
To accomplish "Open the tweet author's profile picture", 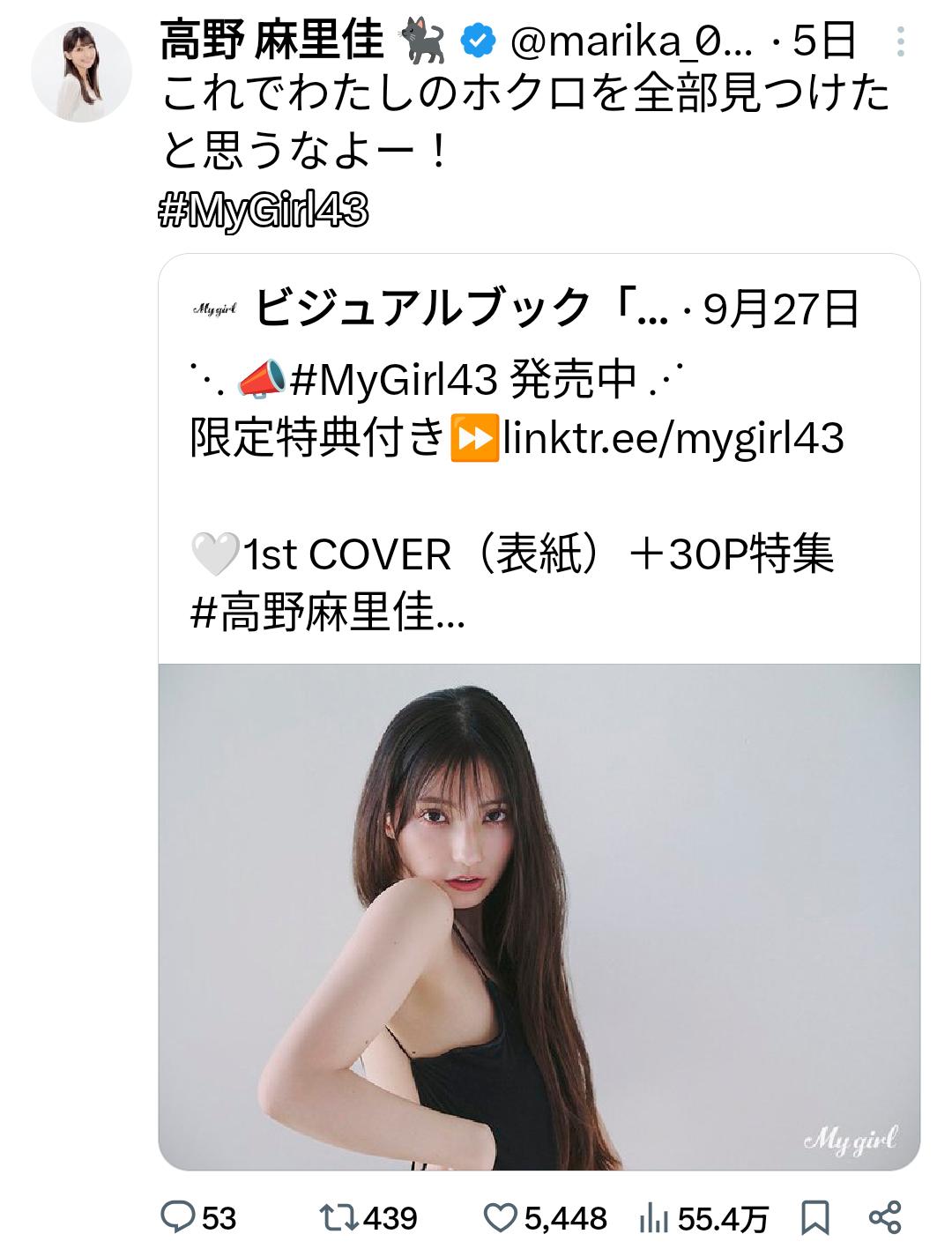I will point(81,72).
